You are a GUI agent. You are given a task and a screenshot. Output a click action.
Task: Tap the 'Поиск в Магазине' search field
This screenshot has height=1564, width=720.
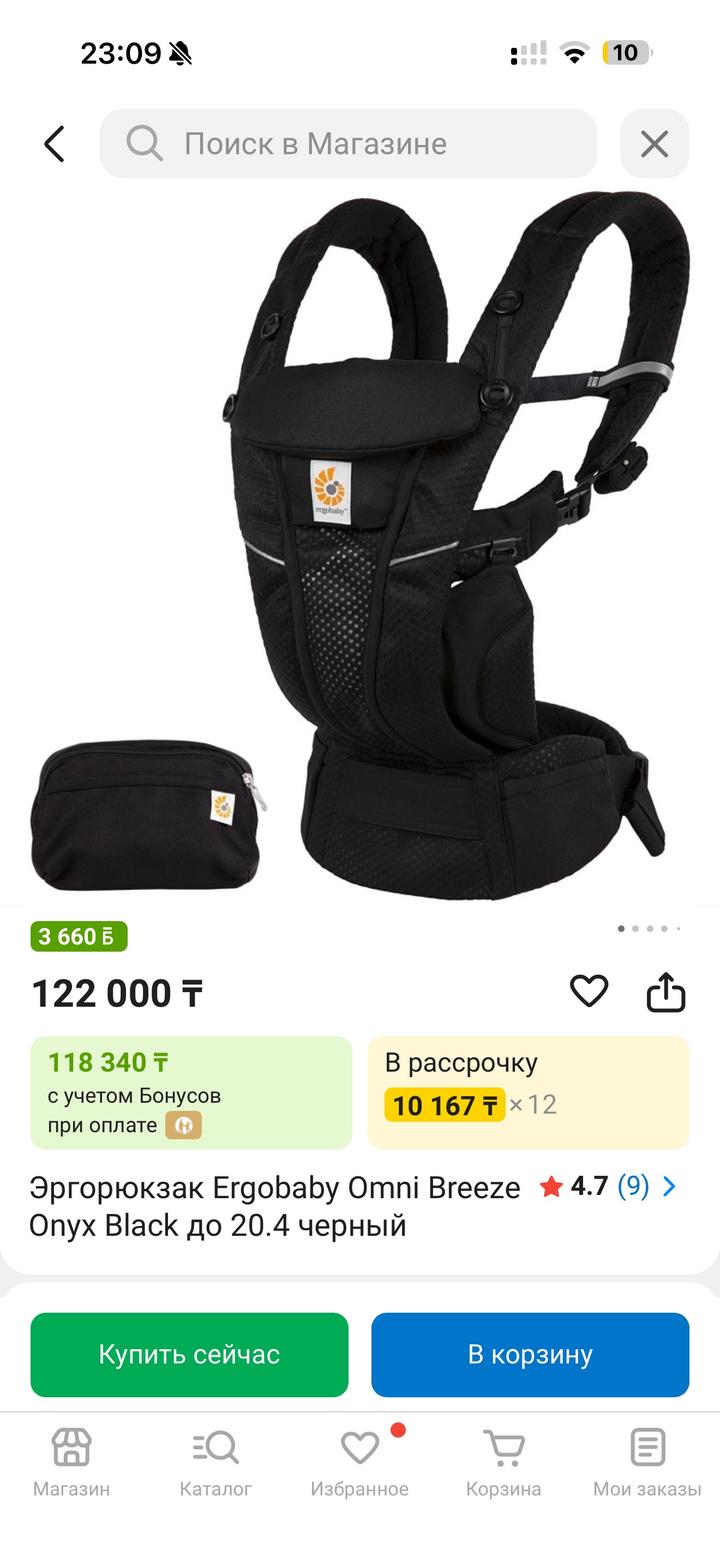(x=348, y=144)
